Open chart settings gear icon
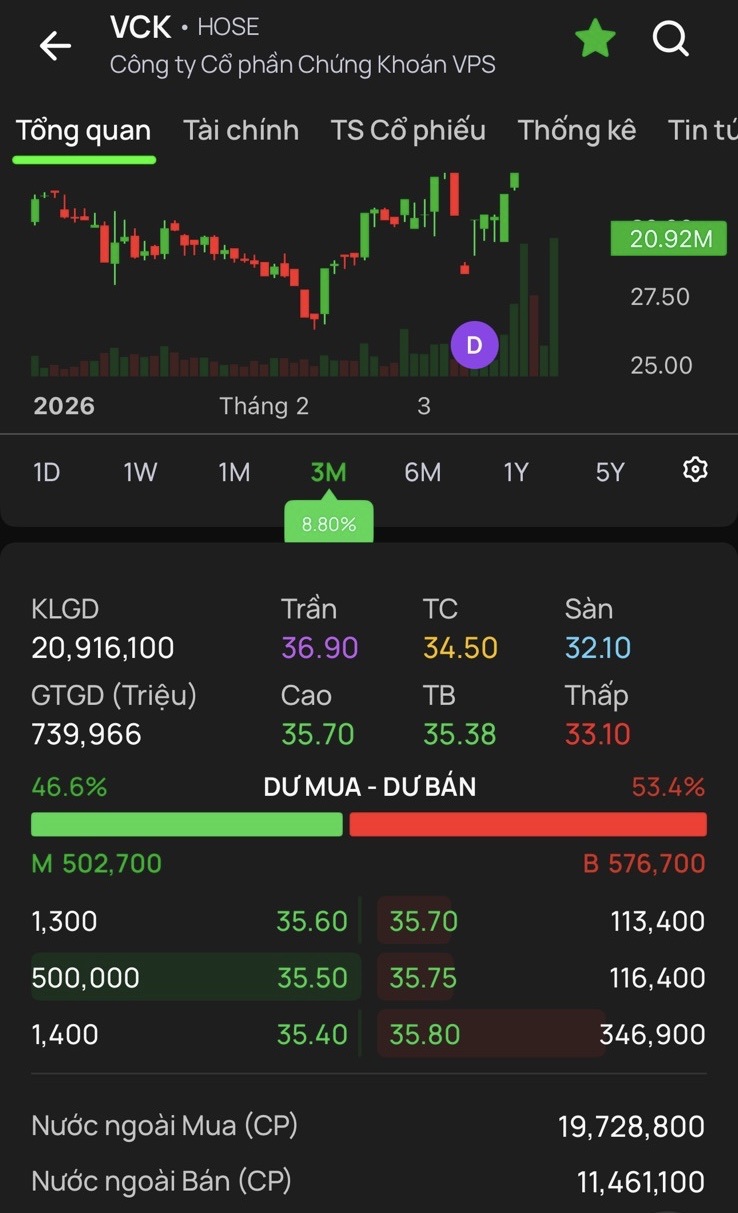This screenshot has width=738, height=1213. tap(695, 470)
